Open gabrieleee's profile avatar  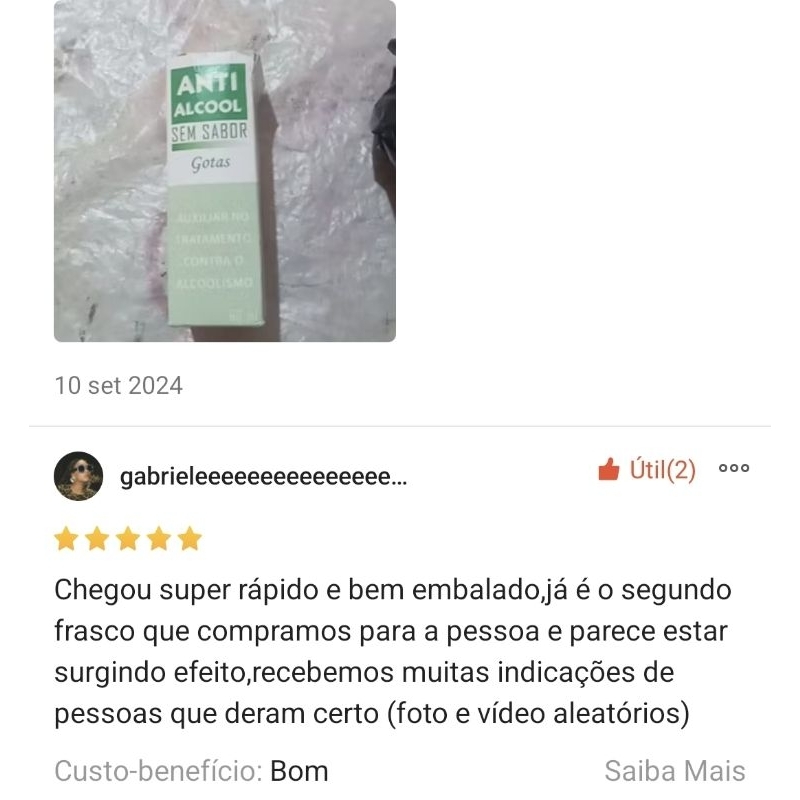coord(78,476)
